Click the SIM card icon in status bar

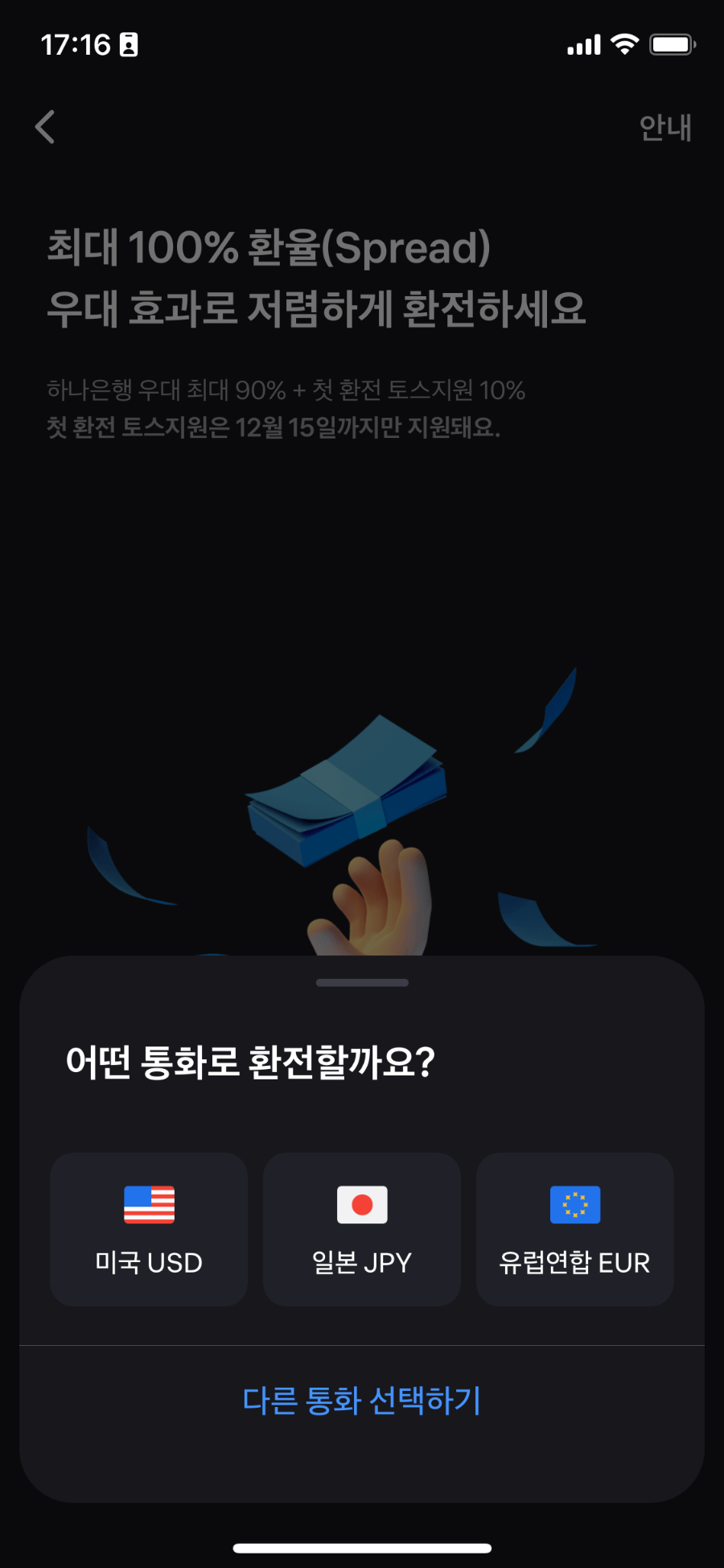129,43
